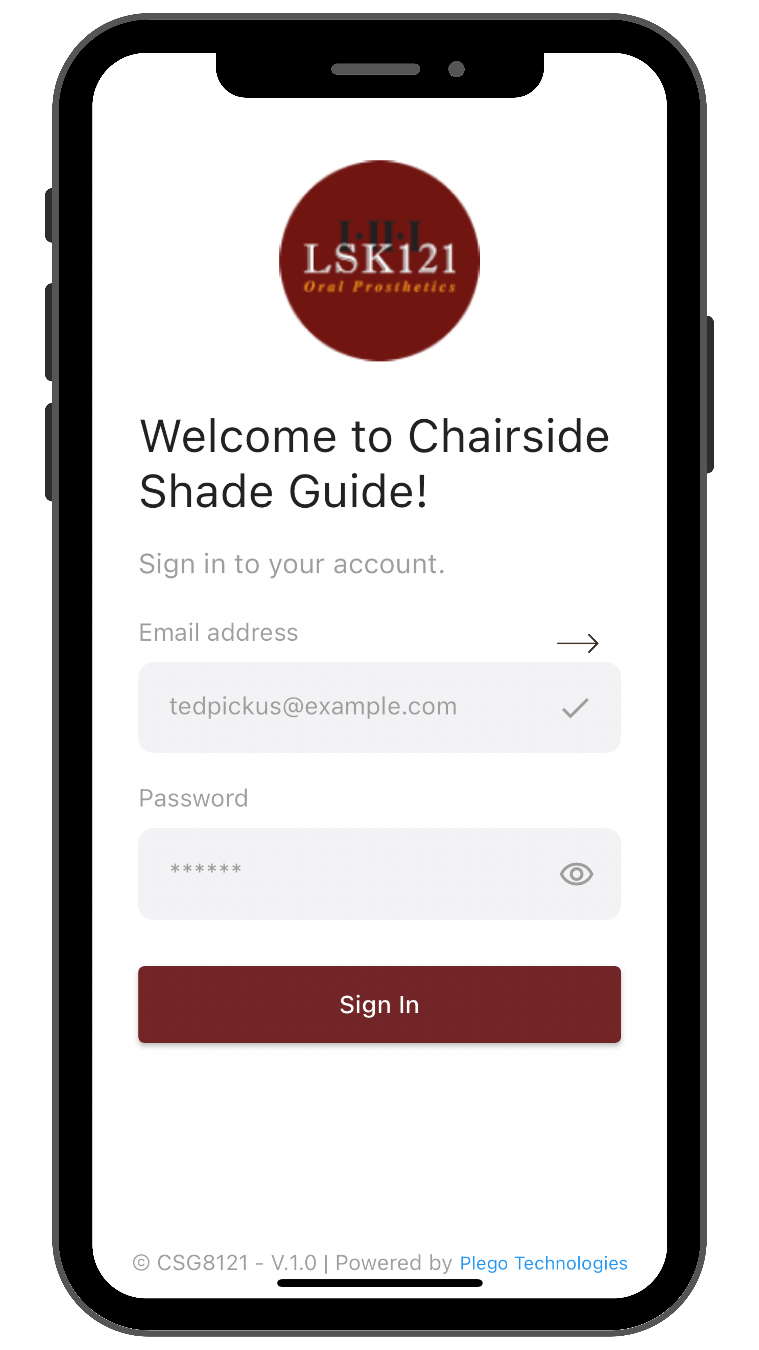Tap the email address field
This screenshot has width=759, height=1350.
pyautogui.click(x=379, y=707)
